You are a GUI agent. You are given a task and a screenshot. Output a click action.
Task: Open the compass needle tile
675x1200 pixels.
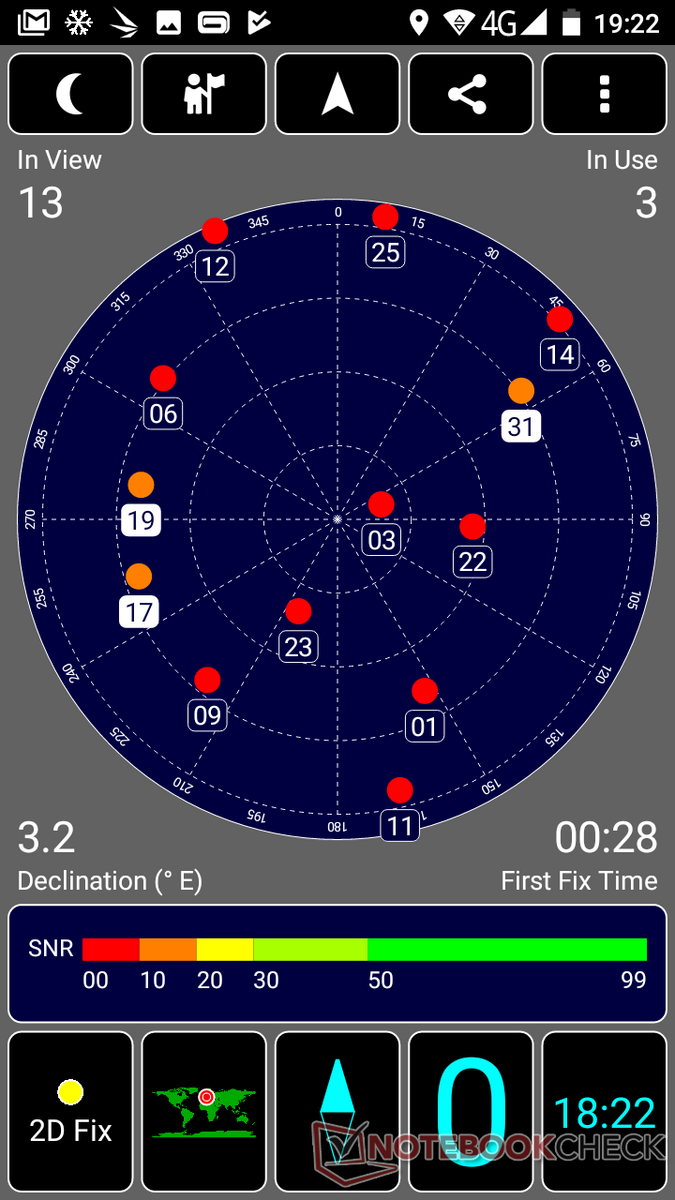[x=337, y=1114]
